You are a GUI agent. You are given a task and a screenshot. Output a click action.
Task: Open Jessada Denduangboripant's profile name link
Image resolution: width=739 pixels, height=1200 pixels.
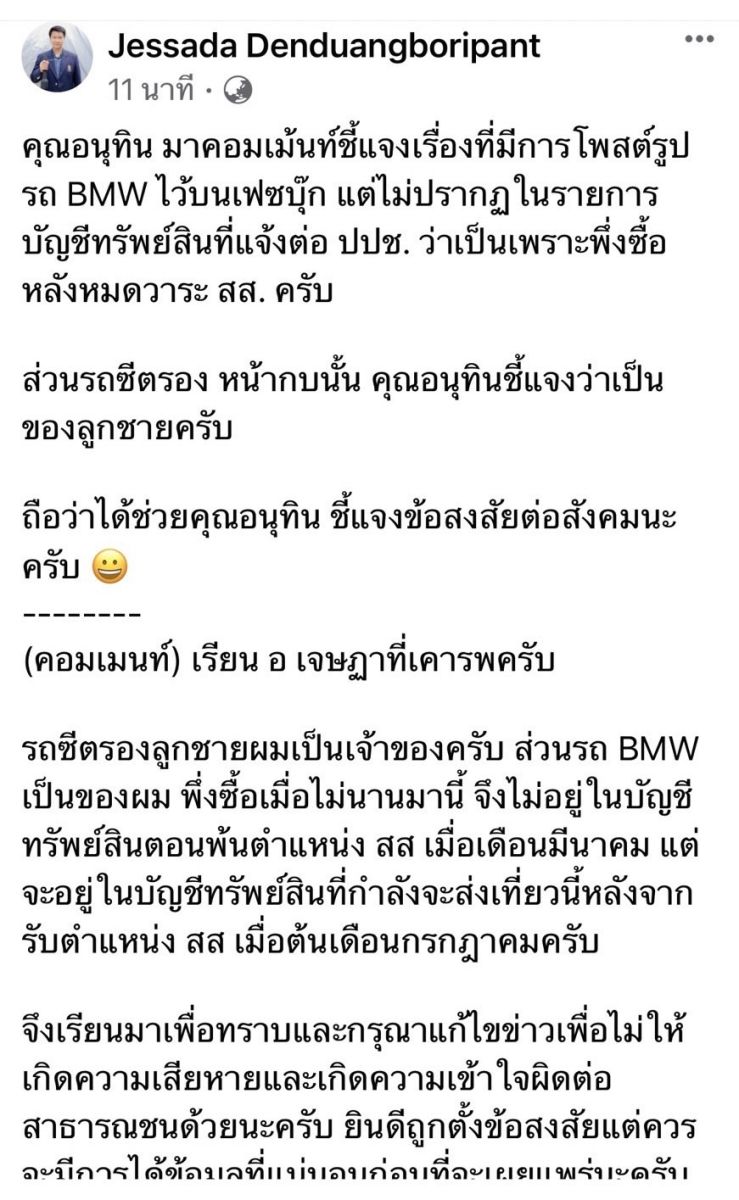click(324, 45)
